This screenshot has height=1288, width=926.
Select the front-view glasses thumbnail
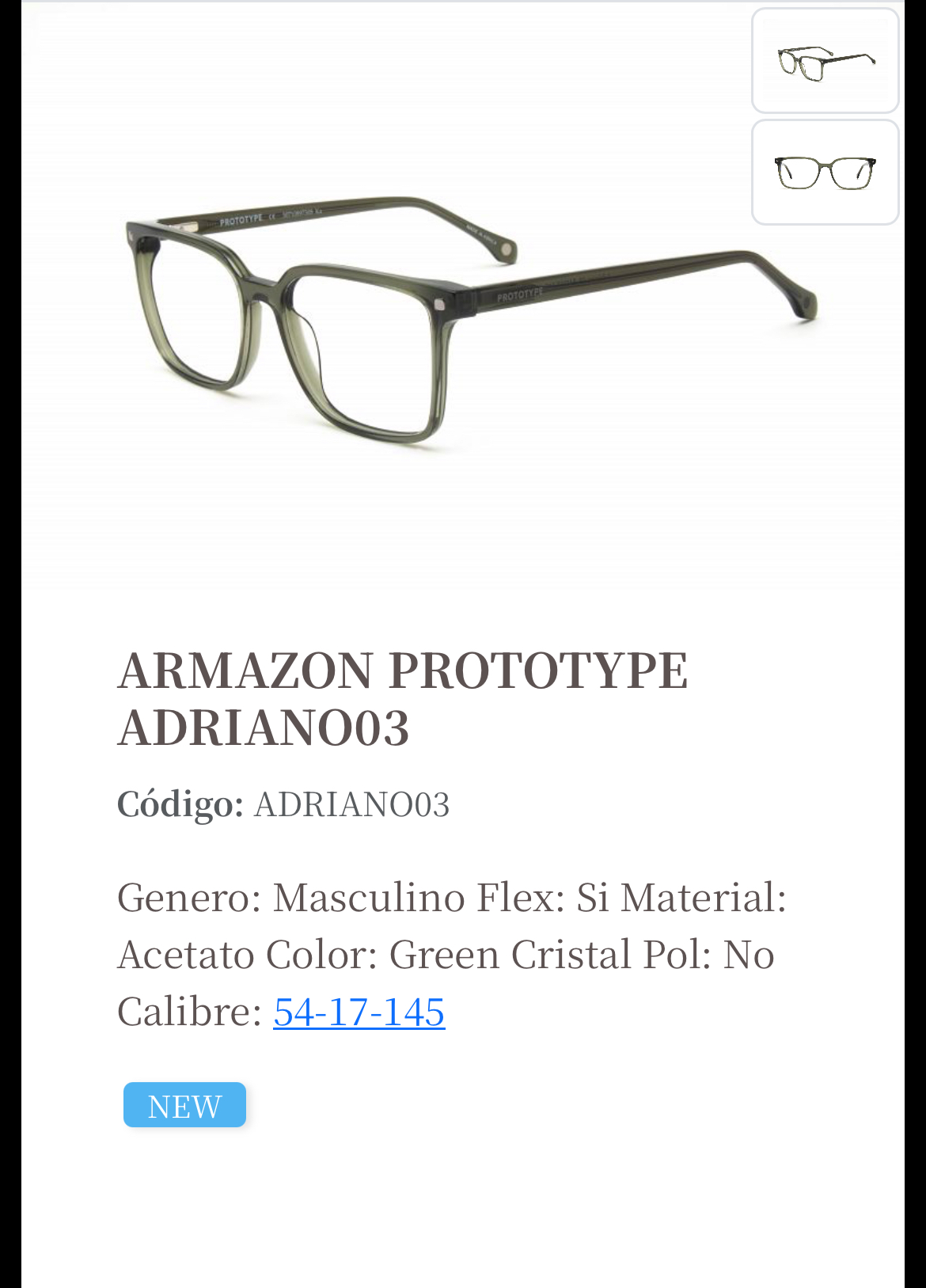pos(825,173)
